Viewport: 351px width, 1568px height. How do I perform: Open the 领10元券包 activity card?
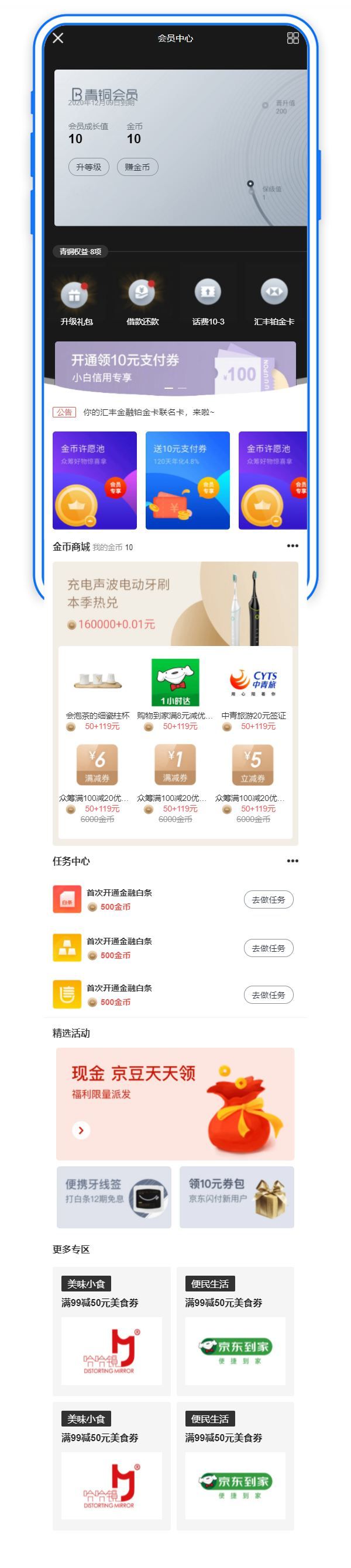[x=236, y=1197]
